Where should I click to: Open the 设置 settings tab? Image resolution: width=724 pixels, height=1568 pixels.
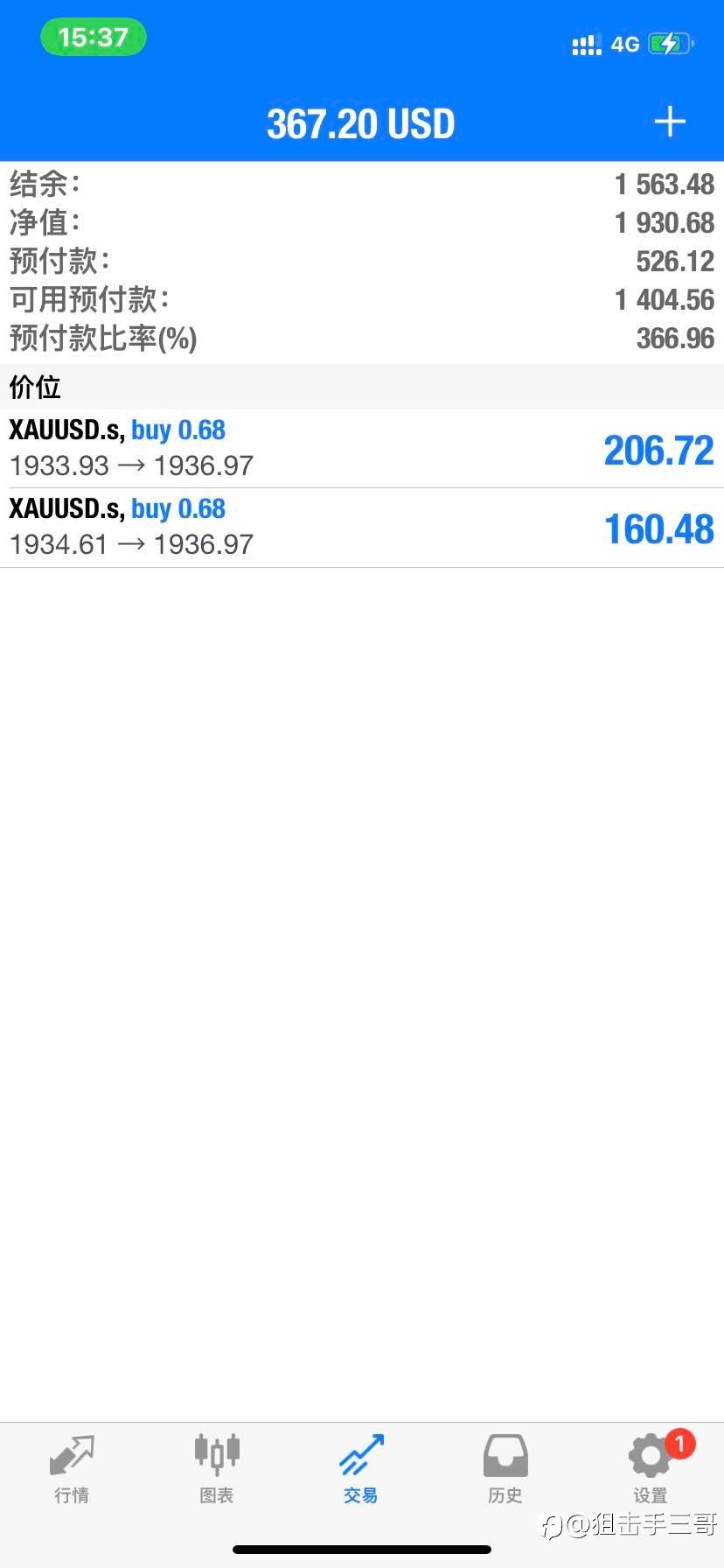tap(651, 1469)
